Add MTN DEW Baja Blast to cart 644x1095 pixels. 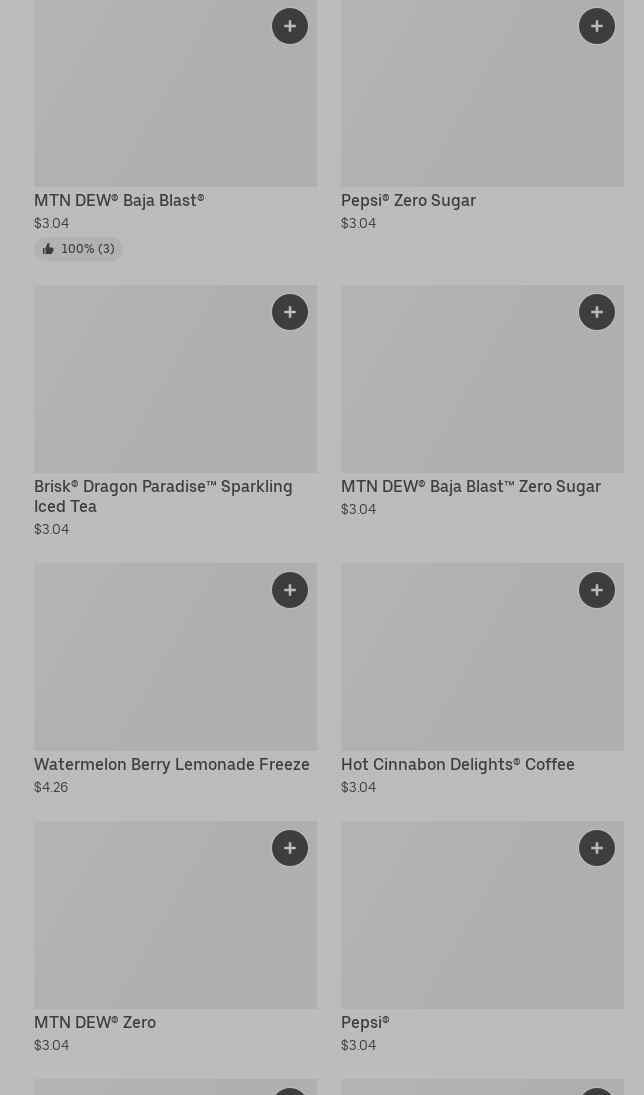click(x=290, y=26)
